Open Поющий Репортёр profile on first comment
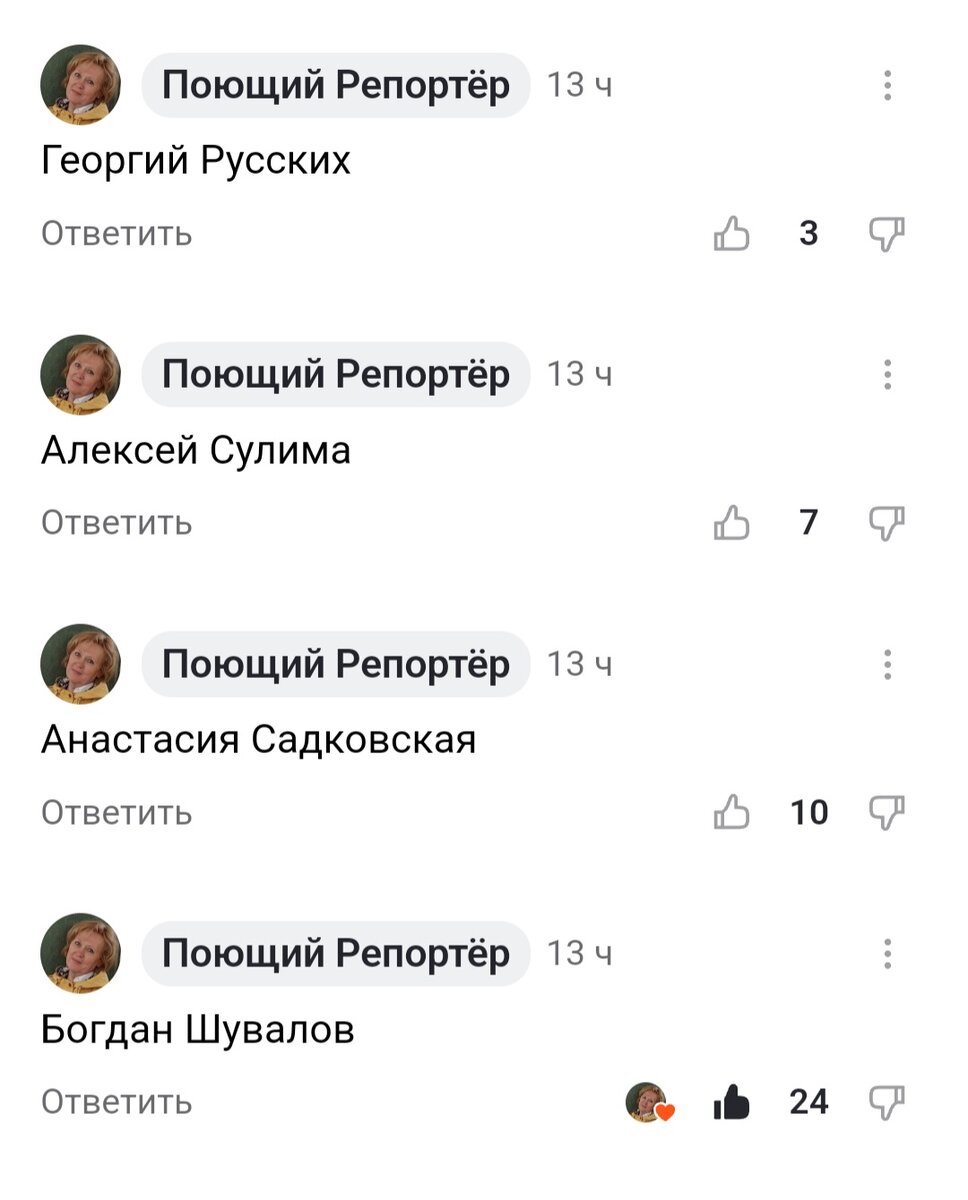This screenshot has width=968, height=1200. pos(336,85)
